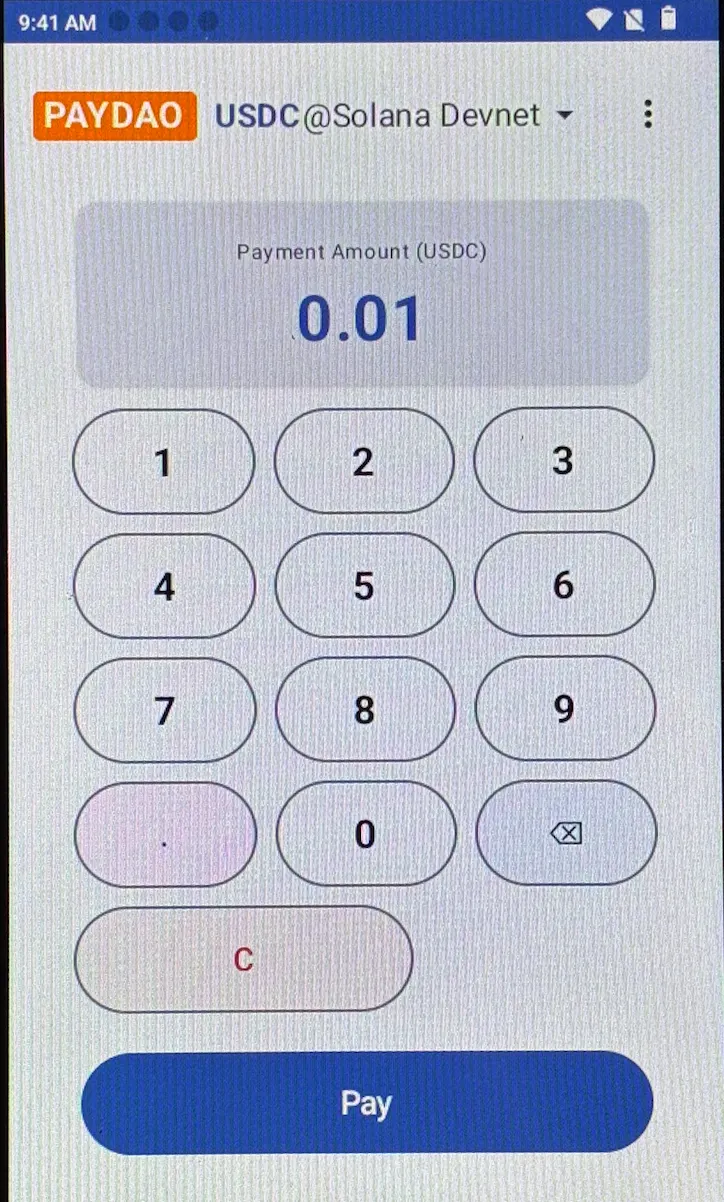Add a decimal point to amount
The width and height of the screenshot is (724, 1202).
165,835
